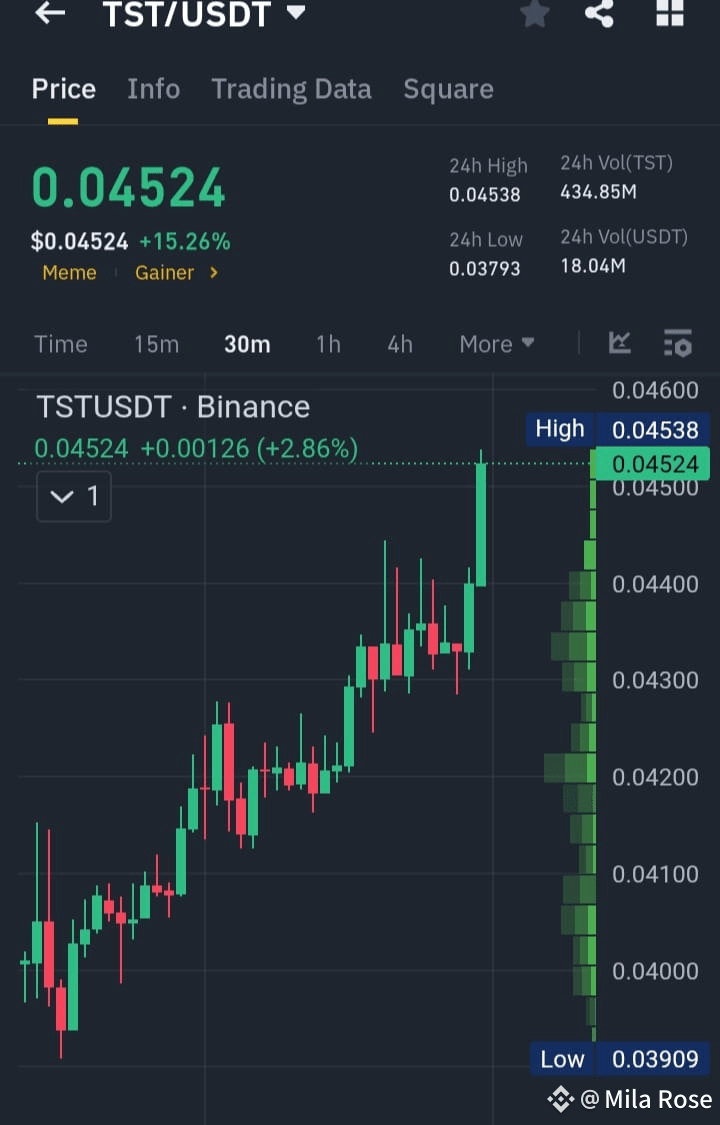720x1125 pixels.
Task: Open the chart indicator settings icon
Action: [x=677, y=343]
